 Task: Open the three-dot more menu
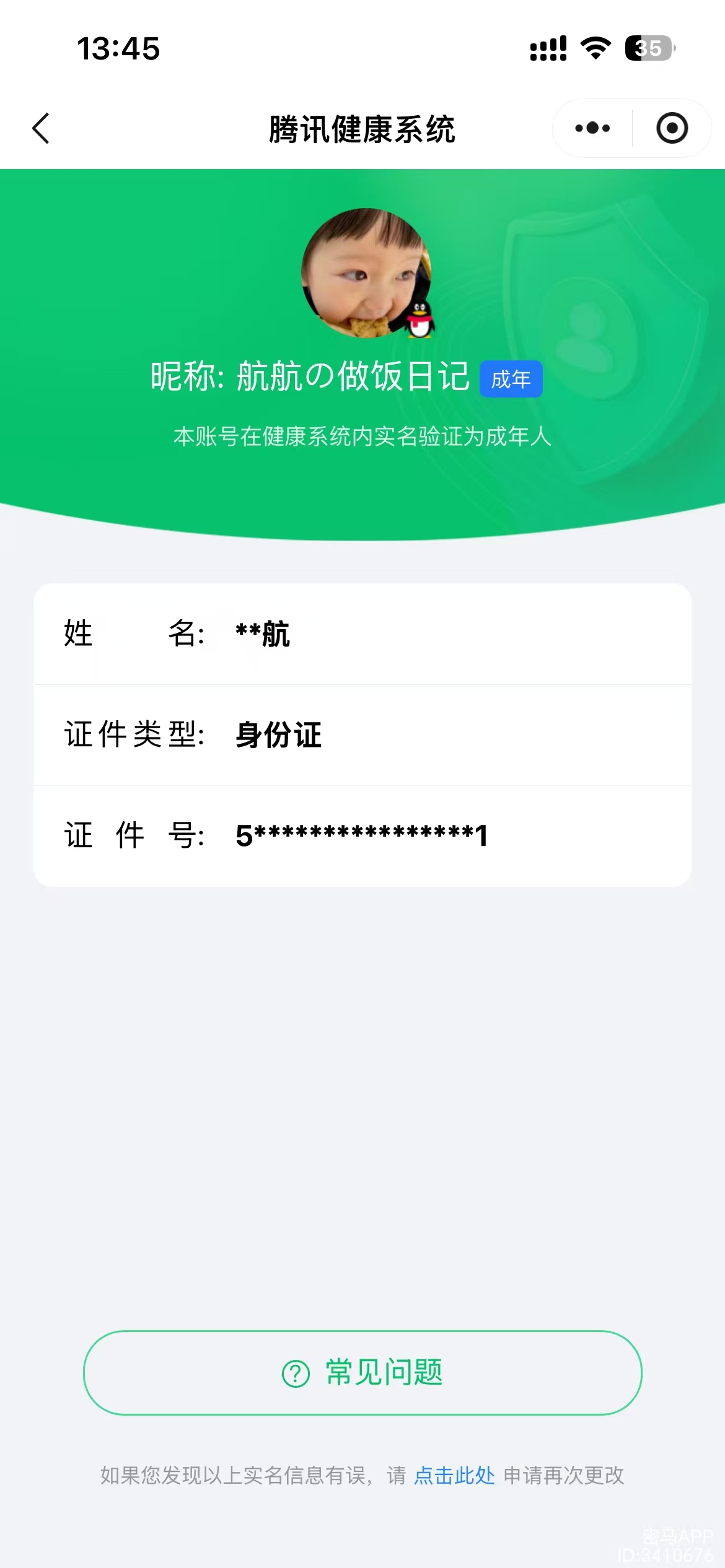click(592, 129)
